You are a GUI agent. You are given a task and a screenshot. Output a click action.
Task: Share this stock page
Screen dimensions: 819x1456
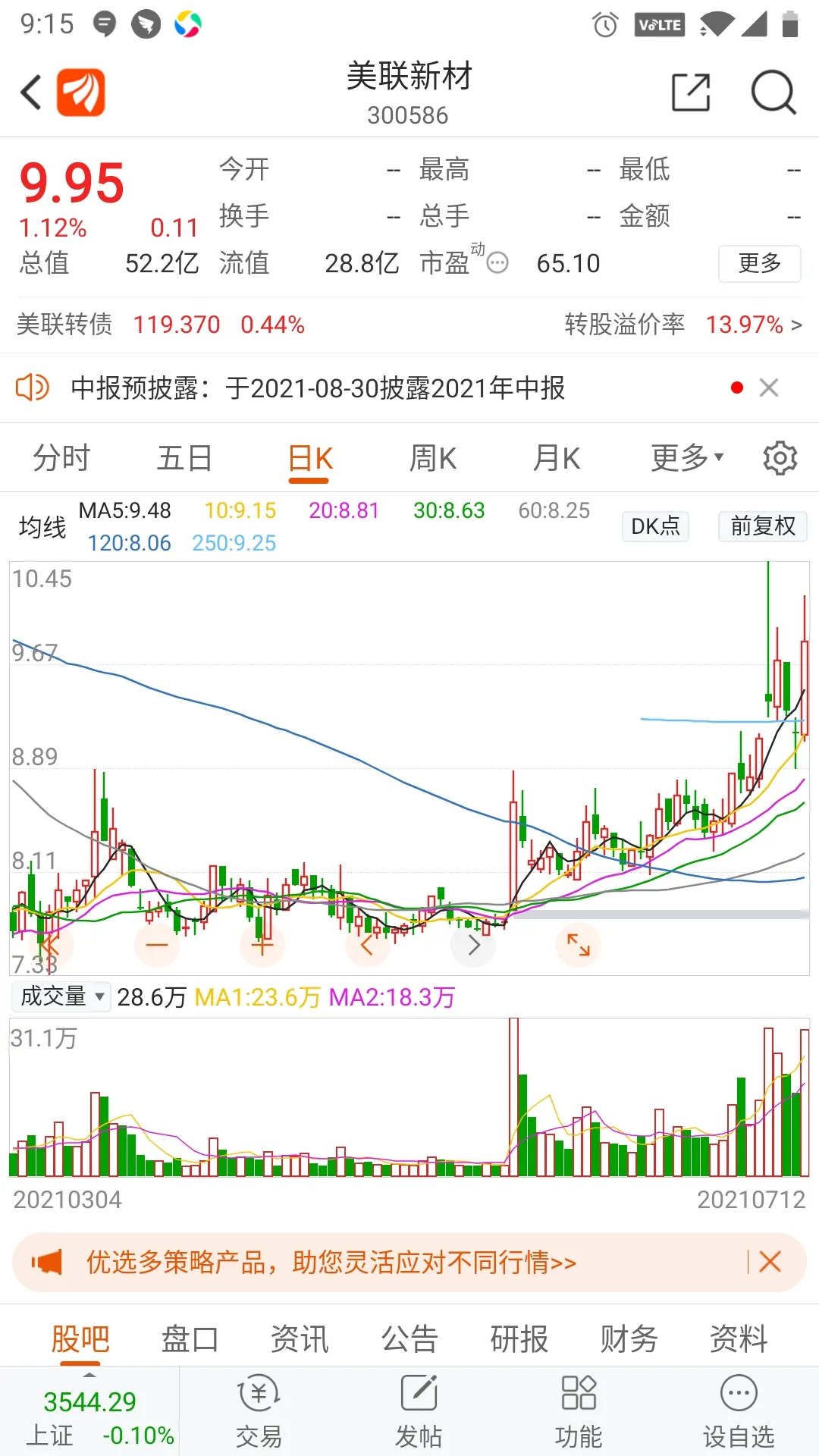pyautogui.click(x=691, y=93)
